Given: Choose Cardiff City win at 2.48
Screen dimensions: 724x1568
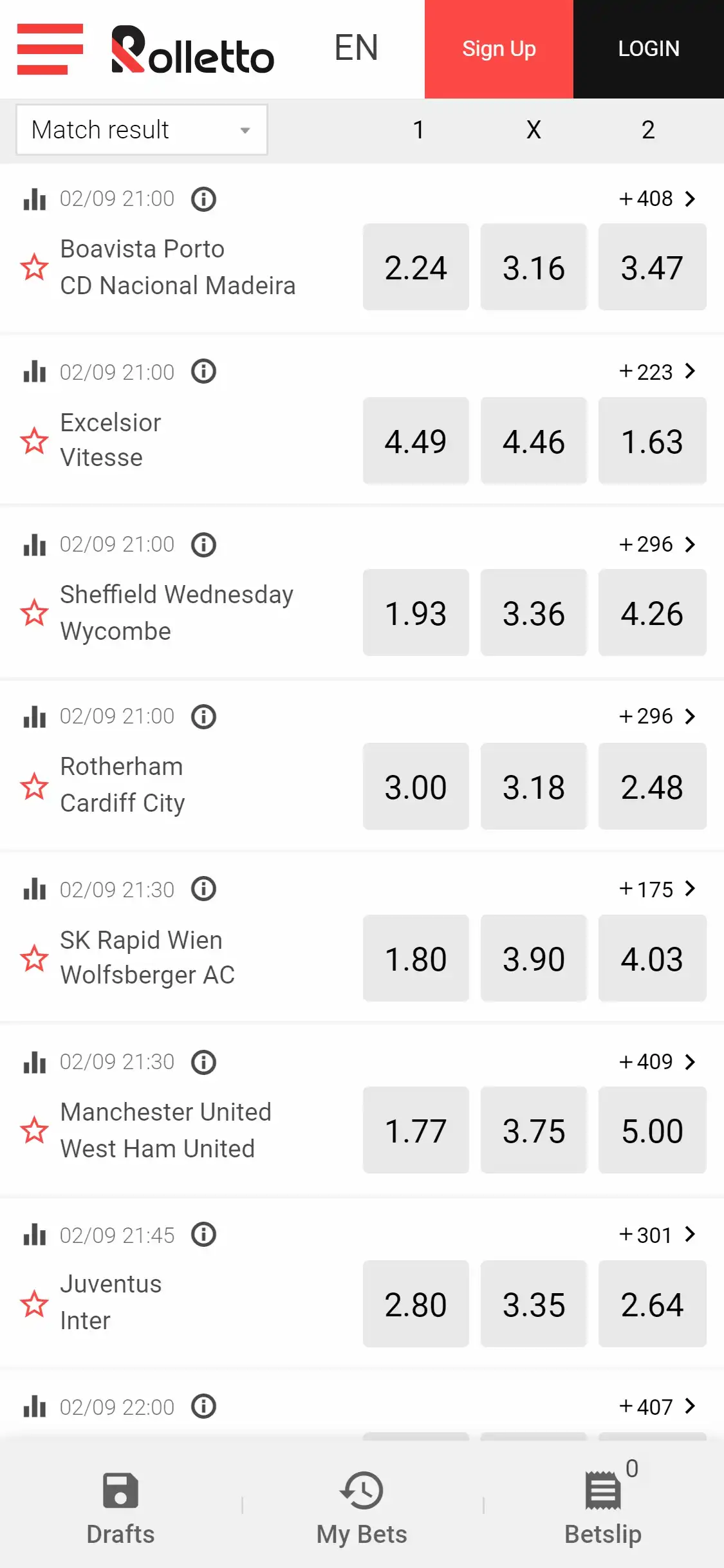Looking at the screenshot, I should pos(652,787).
